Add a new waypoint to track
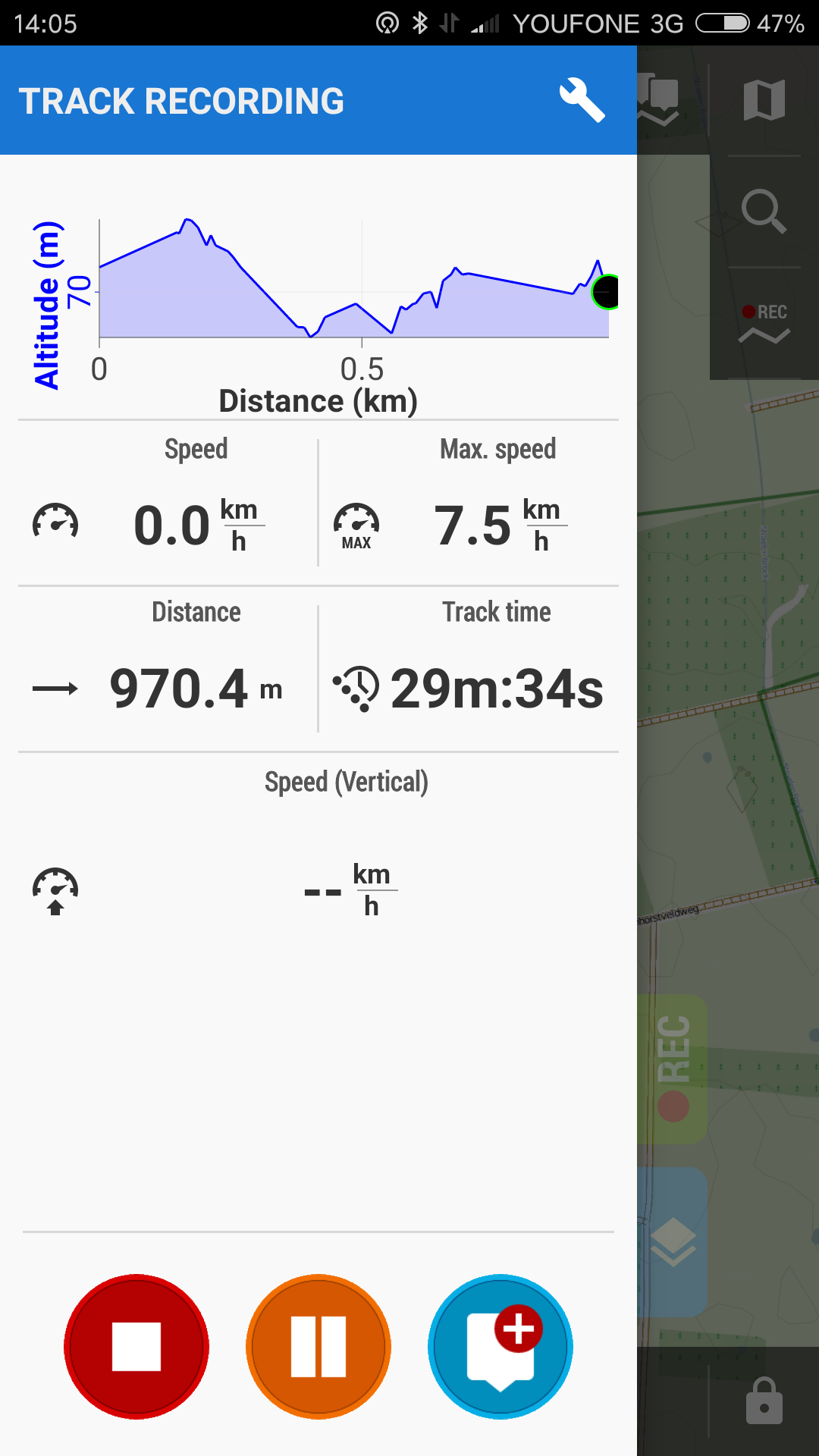Screen dimensions: 819x1456 tap(500, 1346)
